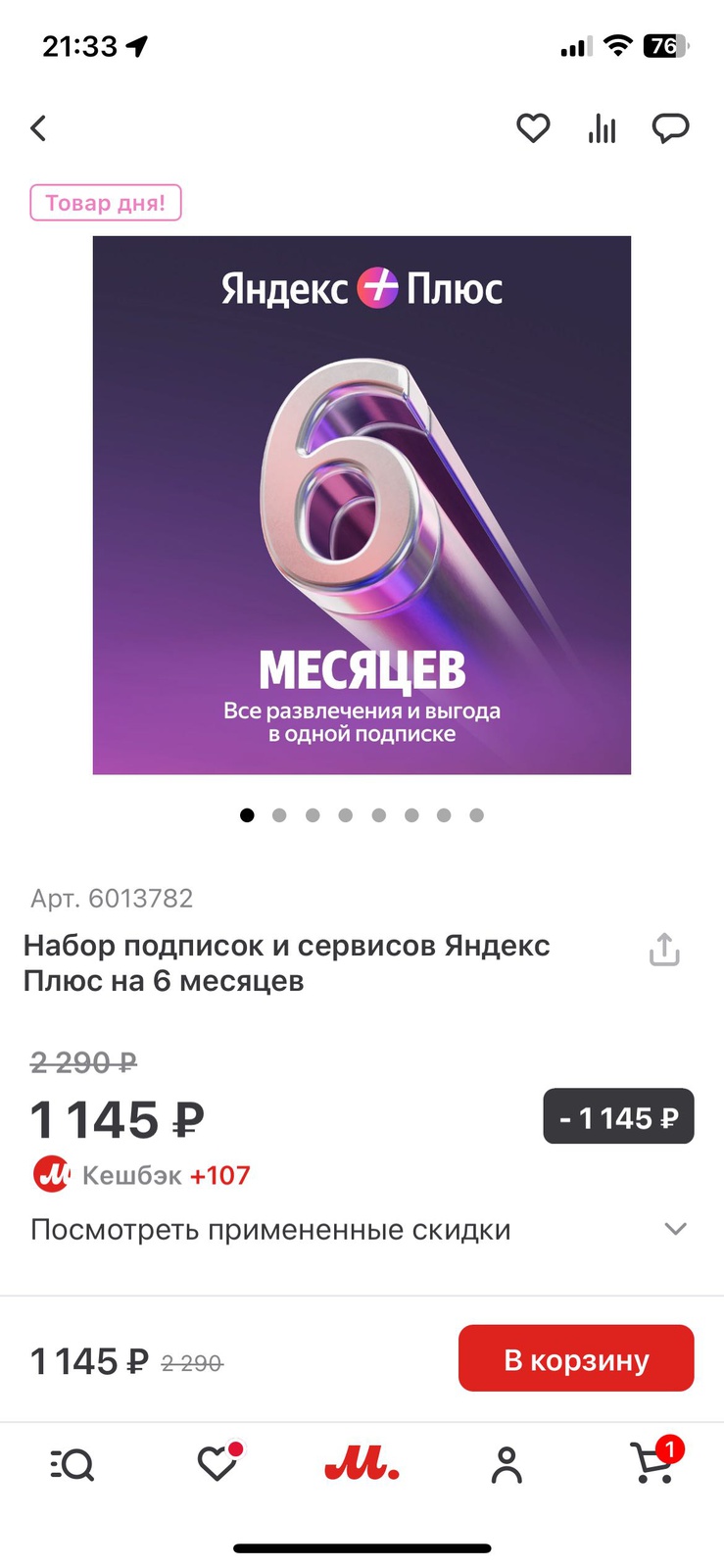The width and height of the screenshot is (724, 1568).
Task: Go to the М.Видео home tab
Action: [362, 1464]
